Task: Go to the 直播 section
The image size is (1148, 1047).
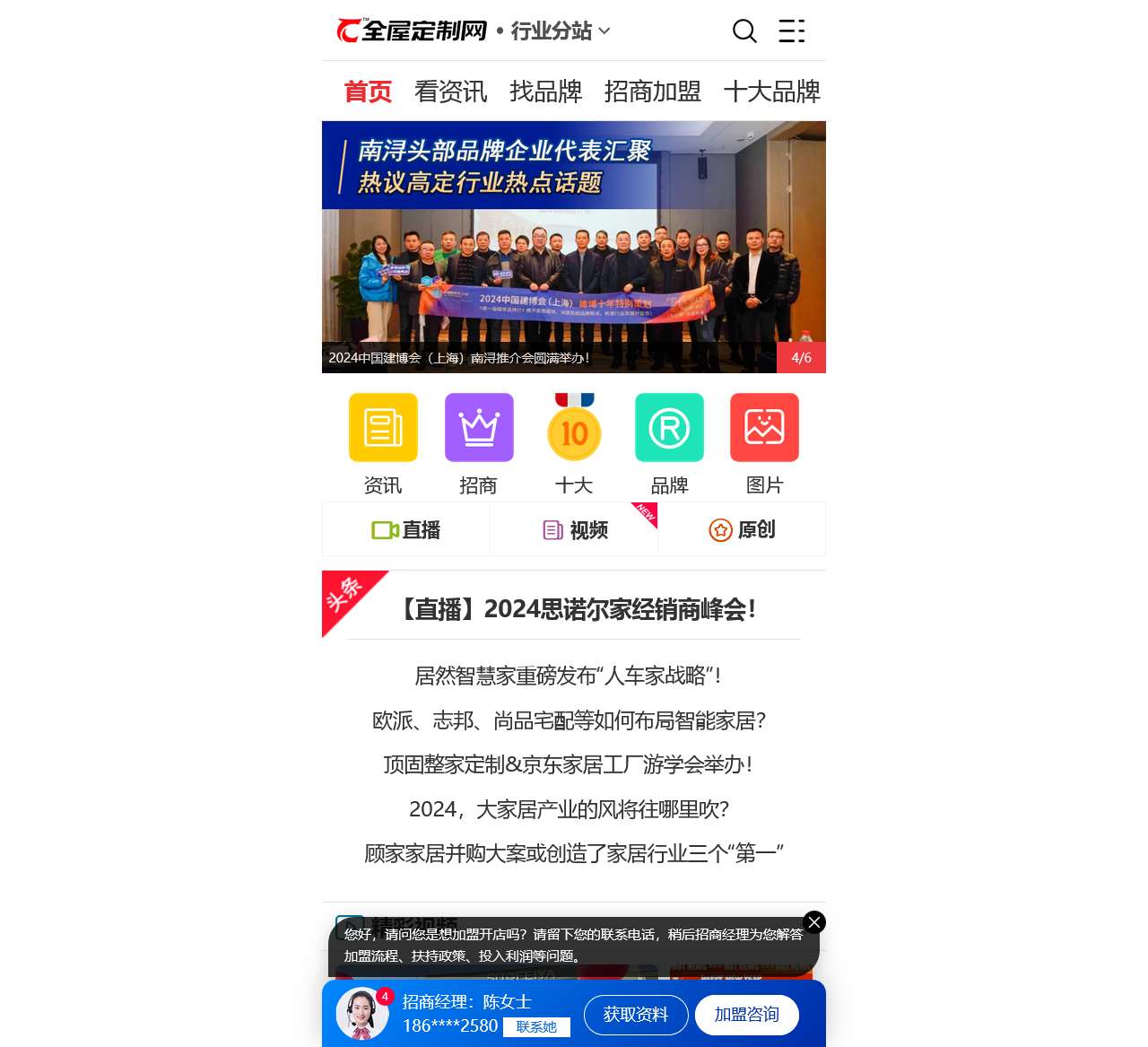Action: pos(406,530)
